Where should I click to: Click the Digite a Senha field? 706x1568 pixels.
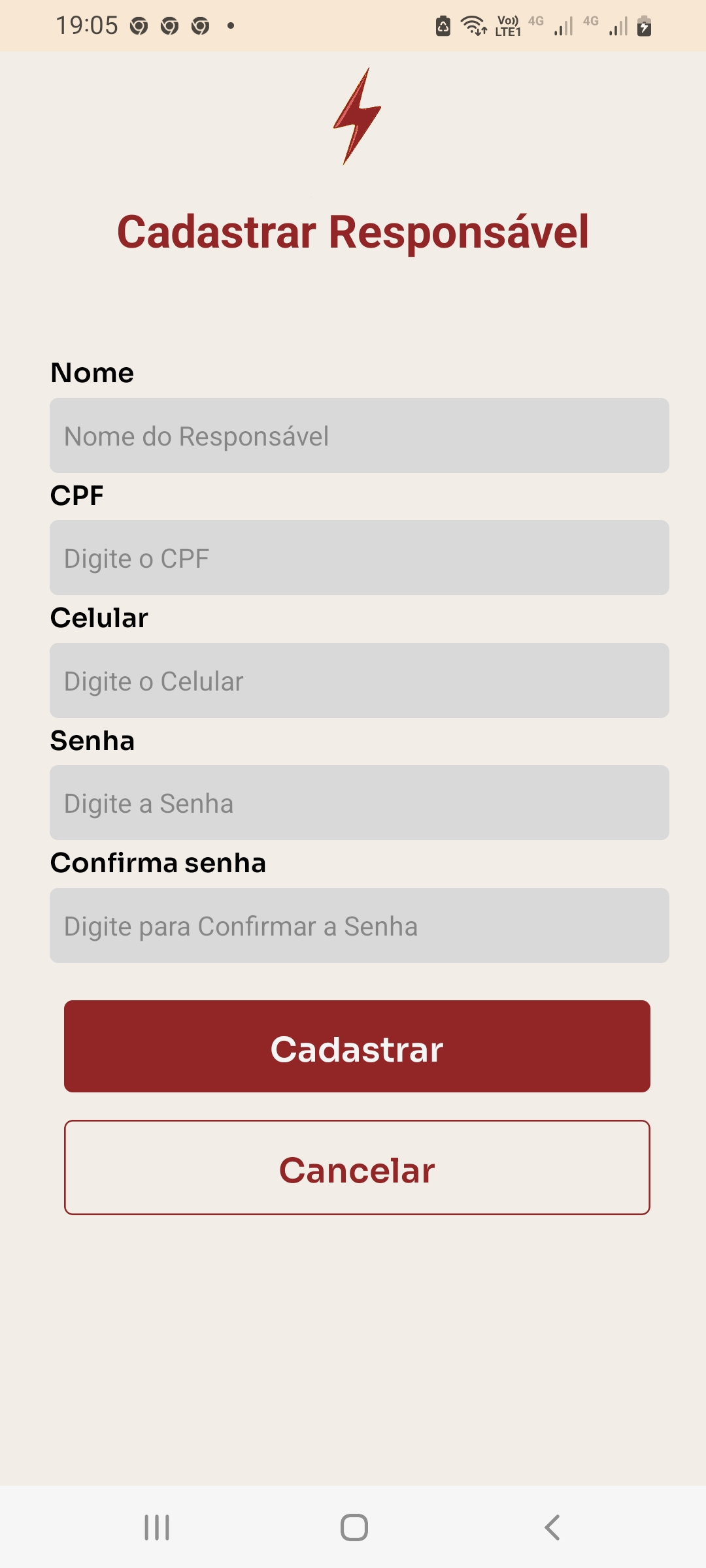point(358,803)
